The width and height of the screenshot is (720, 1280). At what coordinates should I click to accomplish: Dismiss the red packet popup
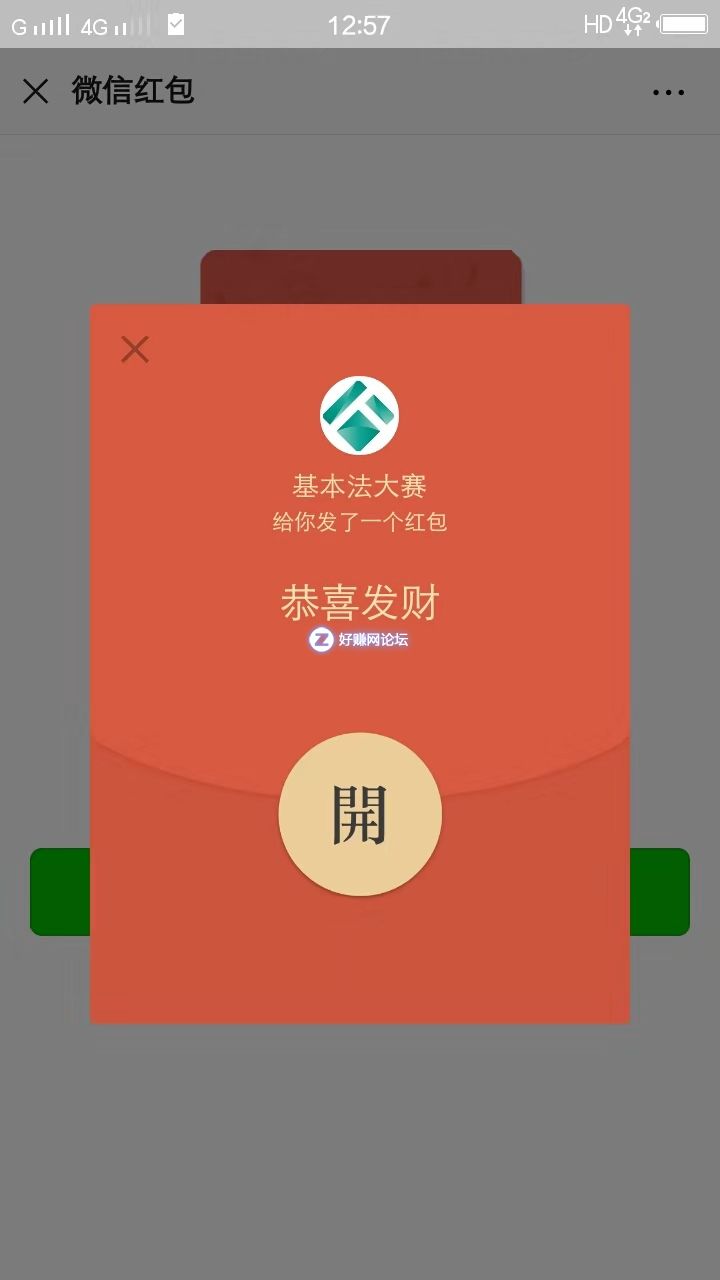point(135,349)
